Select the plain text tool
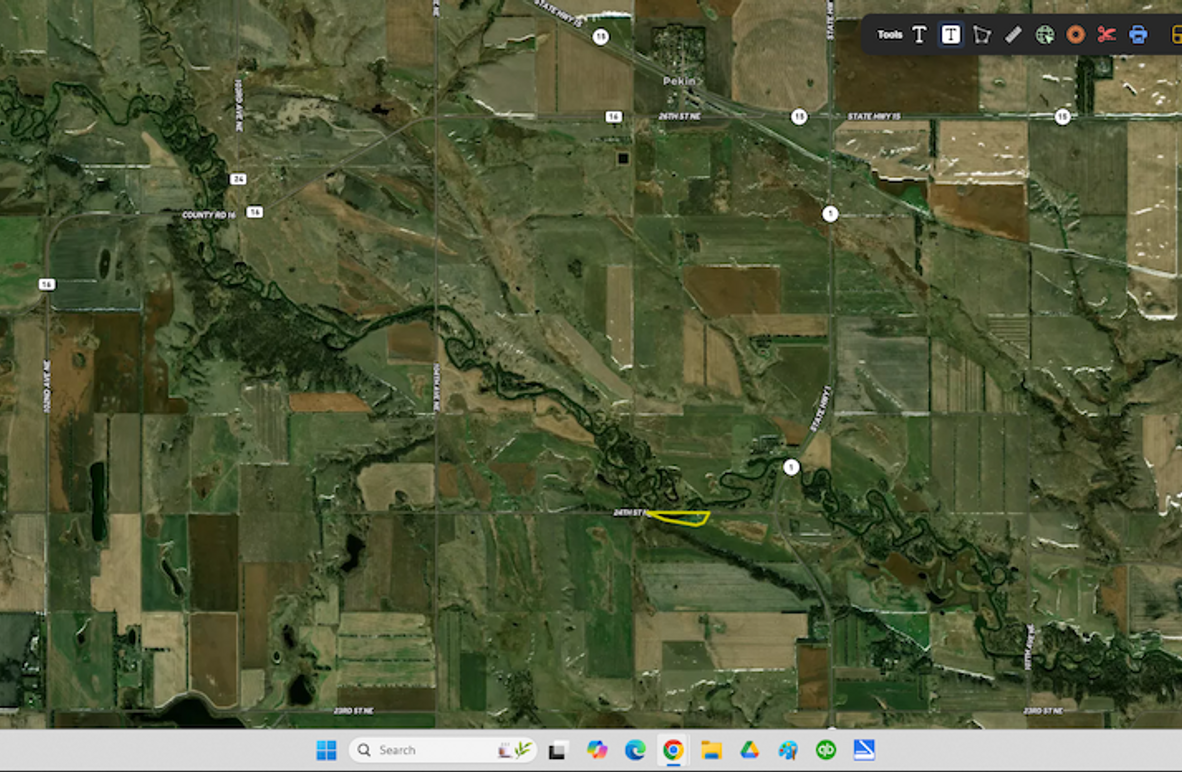 (919, 35)
